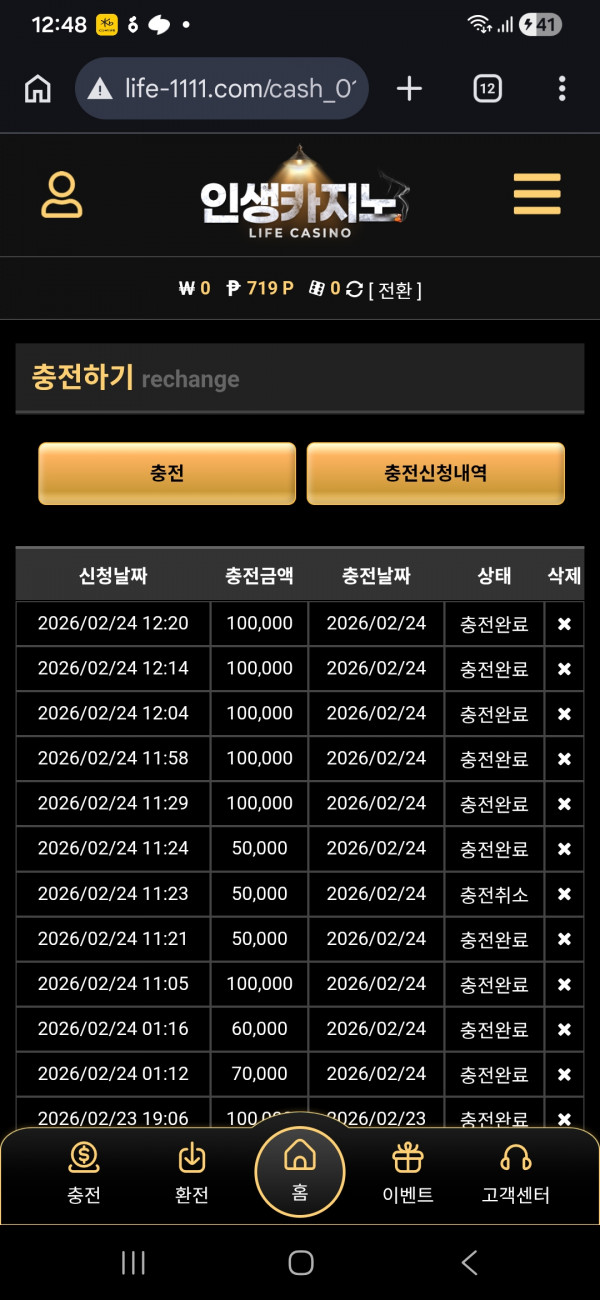View the 12 open tabs
This screenshot has width=600, height=1300.
click(487, 89)
